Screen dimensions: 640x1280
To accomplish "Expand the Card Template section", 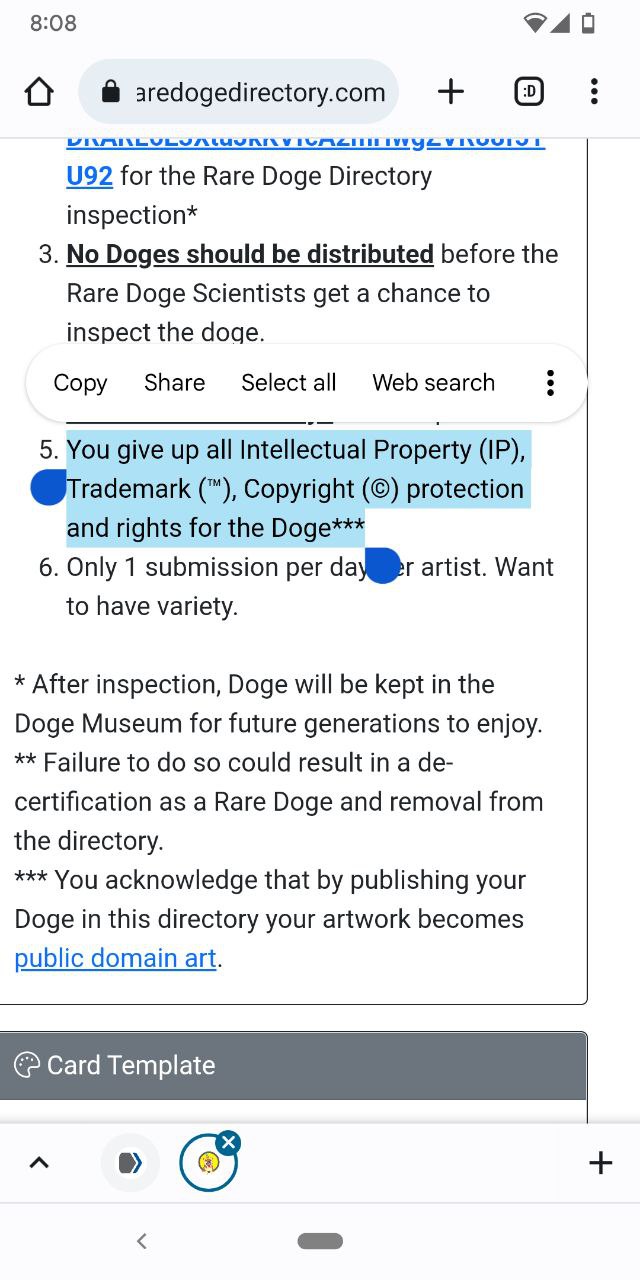I will tap(293, 1065).
